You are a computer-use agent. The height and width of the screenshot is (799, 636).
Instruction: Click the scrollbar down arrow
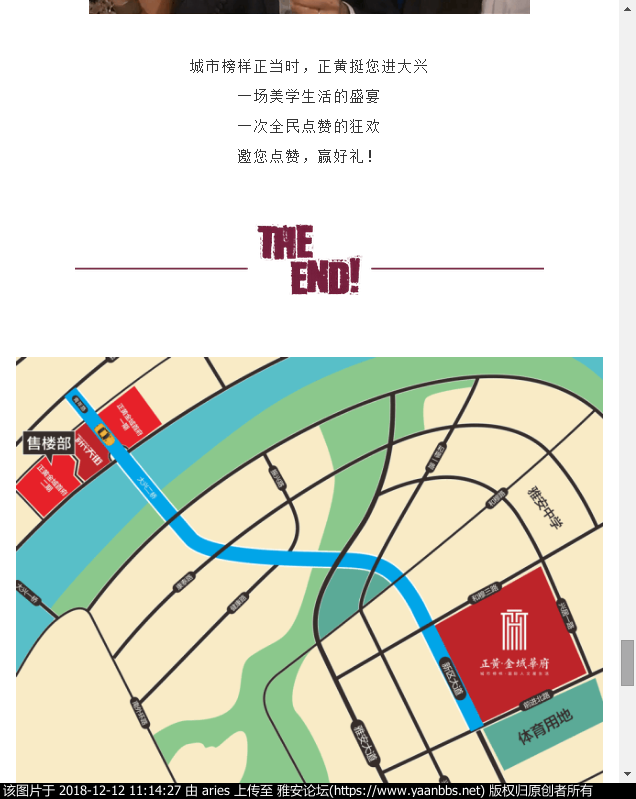(x=627, y=773)
